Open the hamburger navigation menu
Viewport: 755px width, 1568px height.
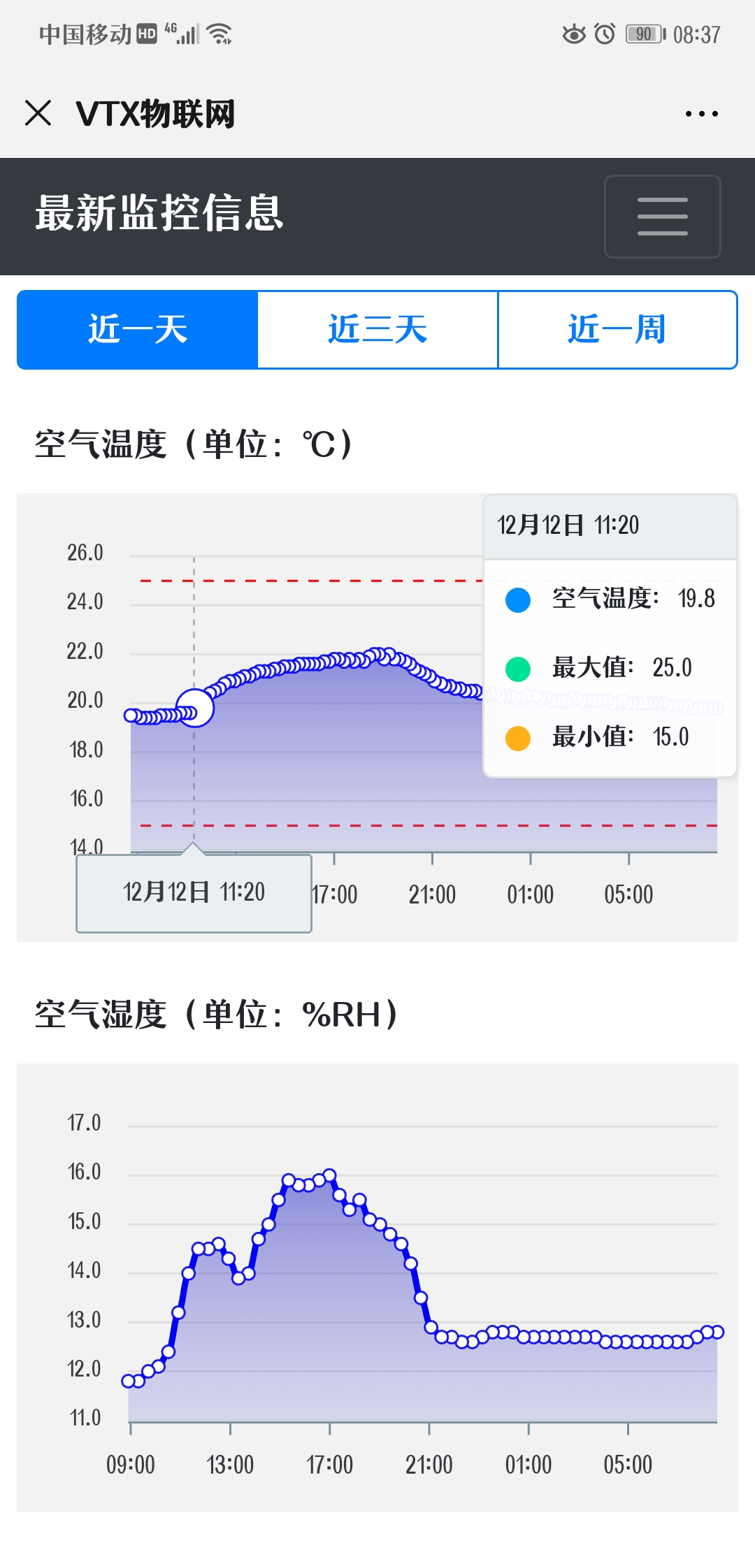pyautogui.click(x=662, y=216)
